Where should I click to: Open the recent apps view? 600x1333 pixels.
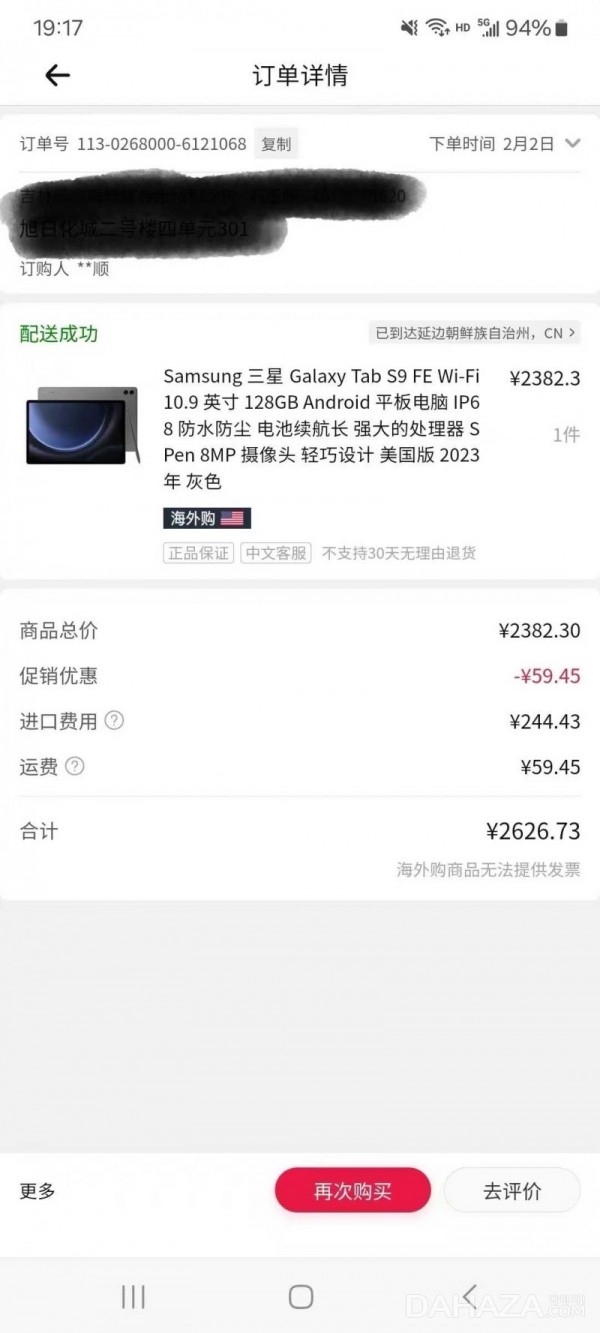pyautogui.click(x=133, y=1297)
